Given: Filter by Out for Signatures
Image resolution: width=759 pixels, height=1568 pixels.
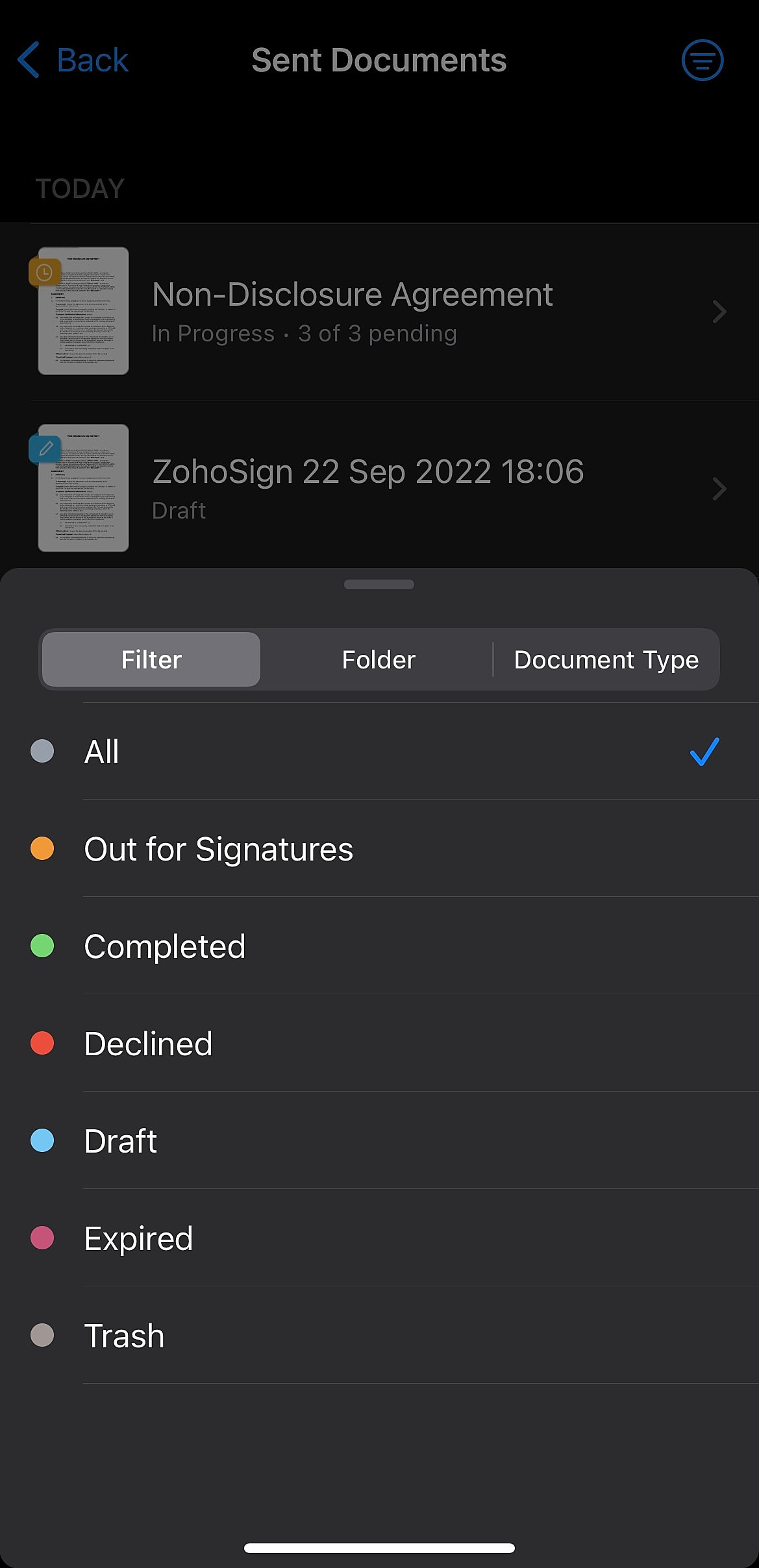Looking at the screenshot, I should point(379,849).
